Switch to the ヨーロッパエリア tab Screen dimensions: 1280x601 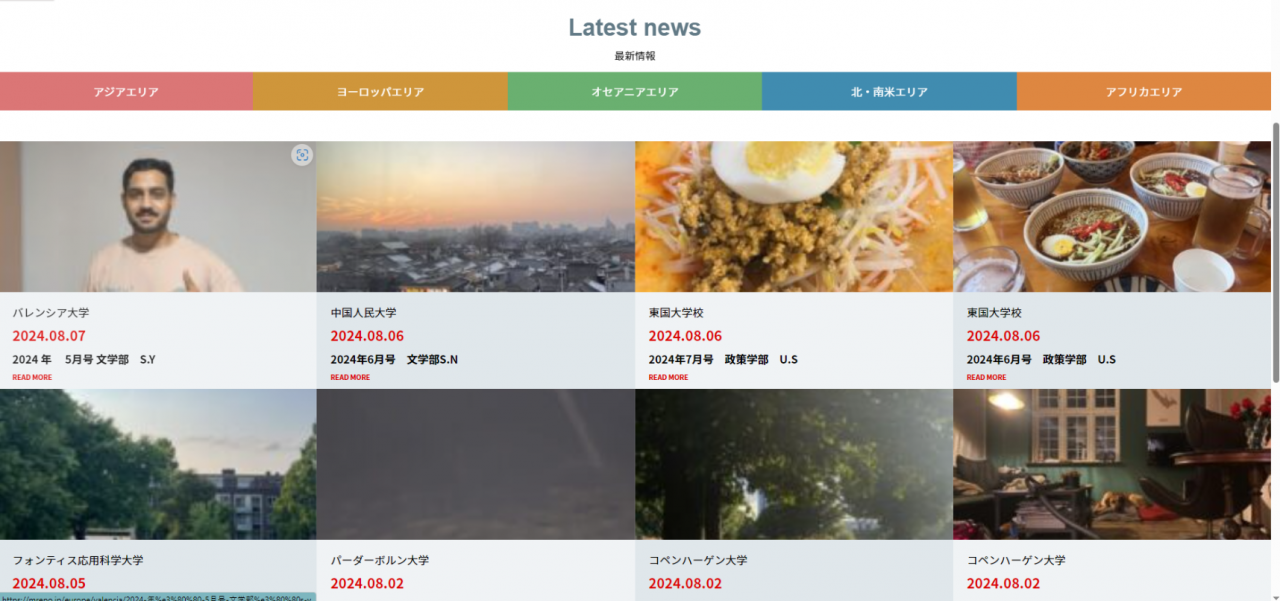(380, 91)
